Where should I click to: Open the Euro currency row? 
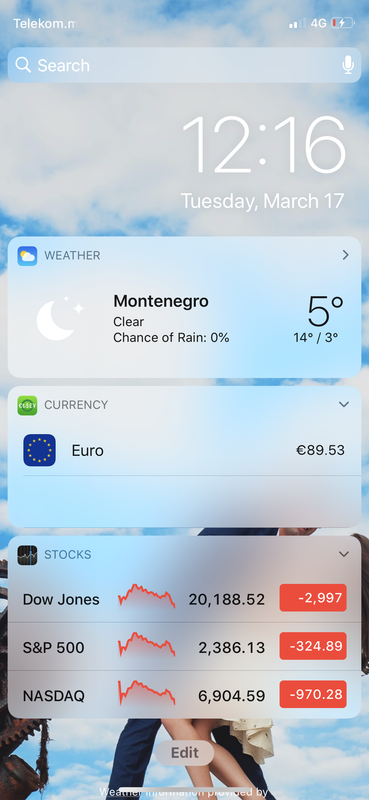point(184,451)
